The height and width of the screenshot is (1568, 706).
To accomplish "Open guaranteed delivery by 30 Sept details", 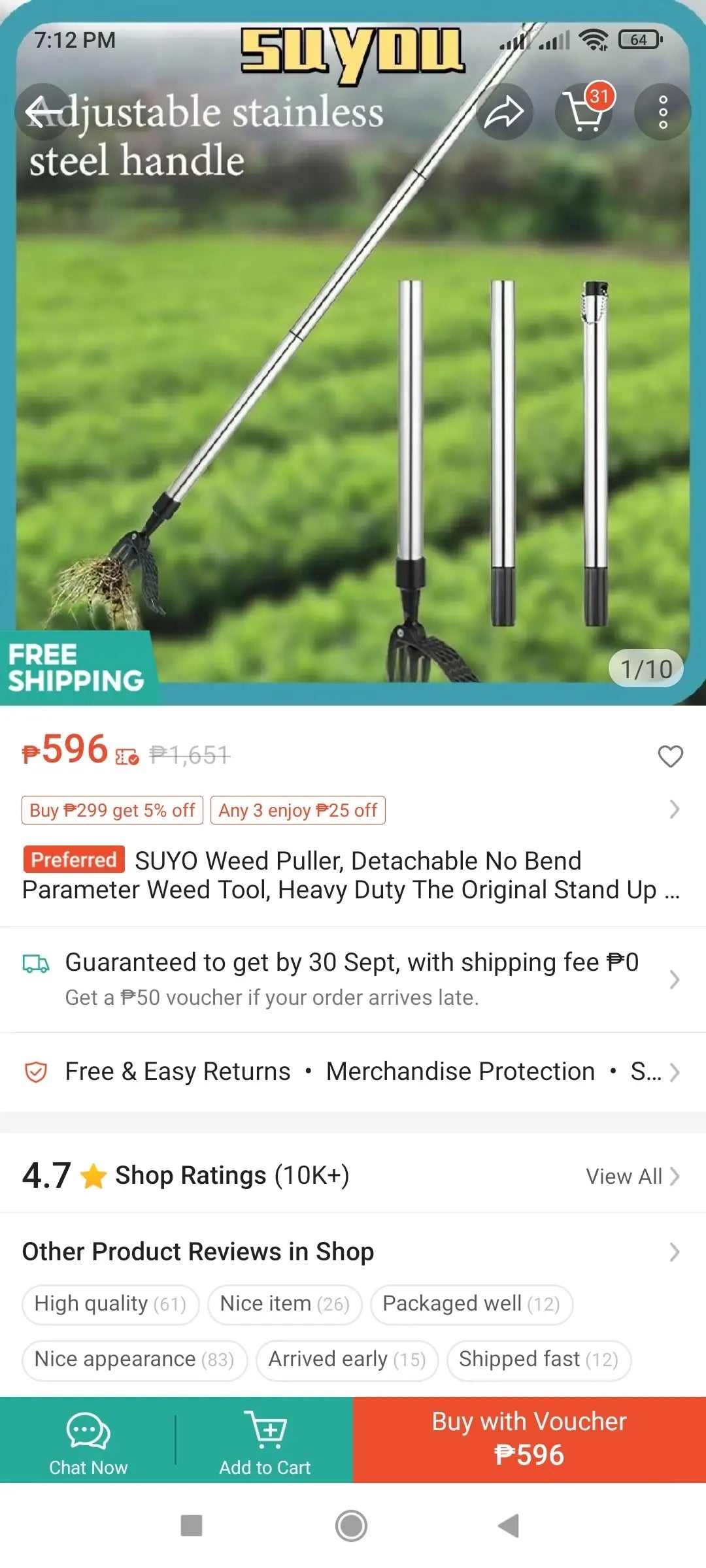I will [x=352, y=979].
